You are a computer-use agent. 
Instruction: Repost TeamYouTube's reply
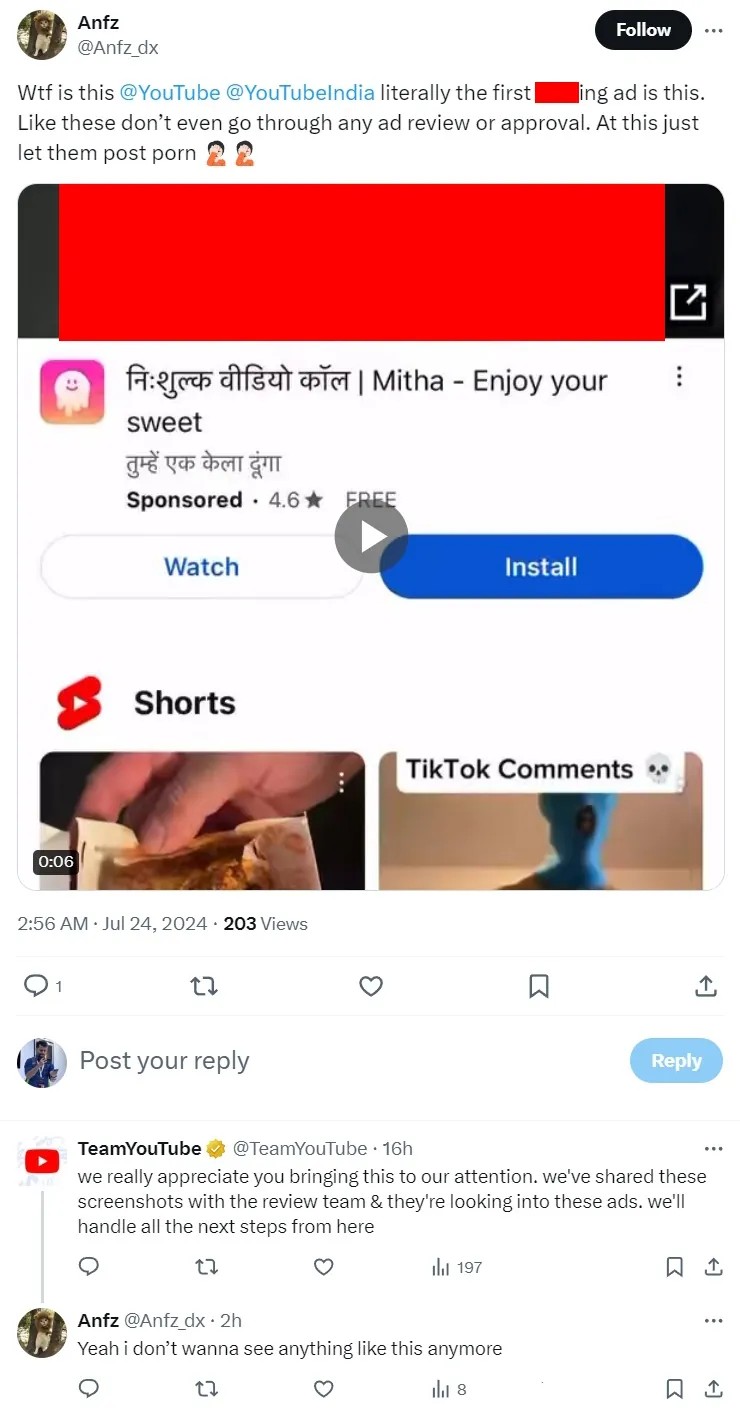coord(205,1267)
